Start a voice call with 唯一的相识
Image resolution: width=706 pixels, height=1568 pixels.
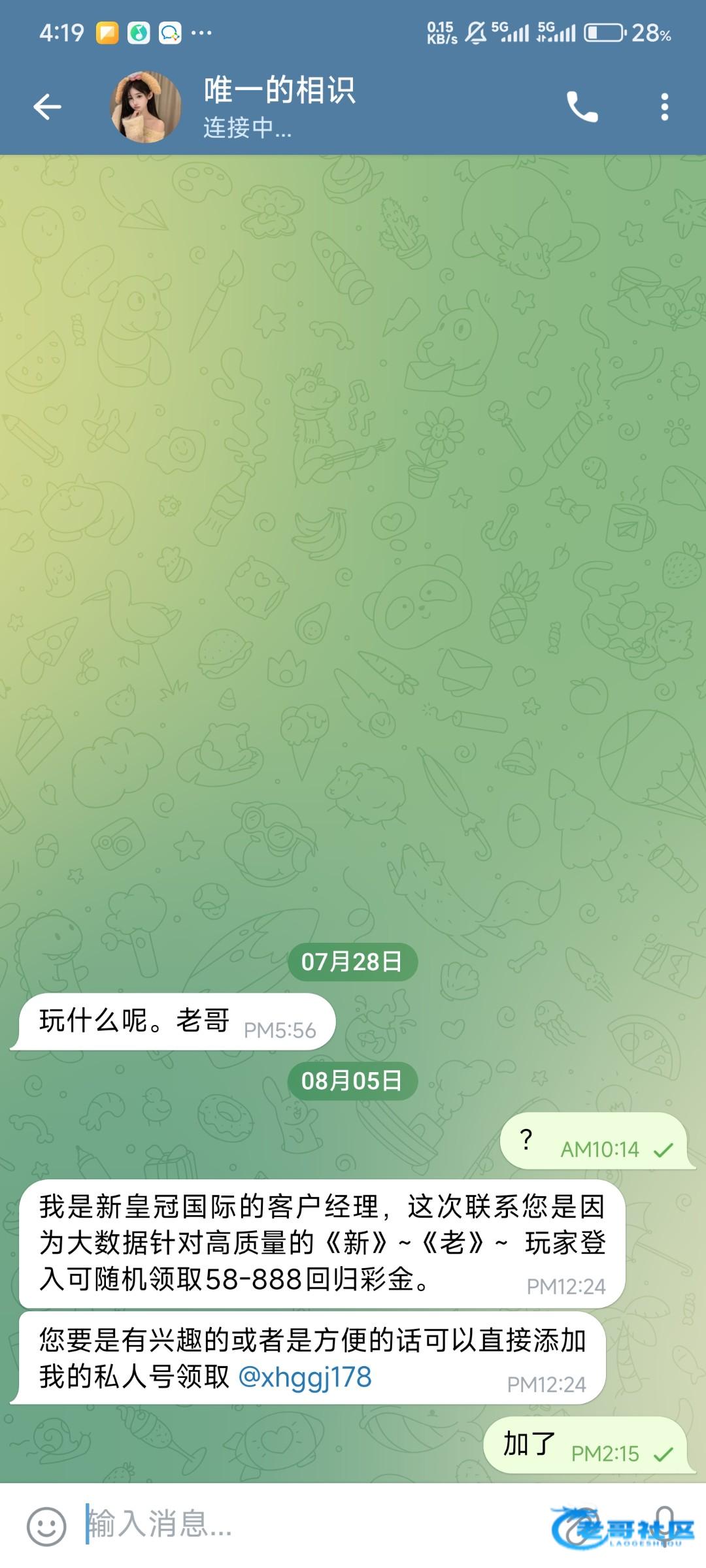(x=581, y=107)
